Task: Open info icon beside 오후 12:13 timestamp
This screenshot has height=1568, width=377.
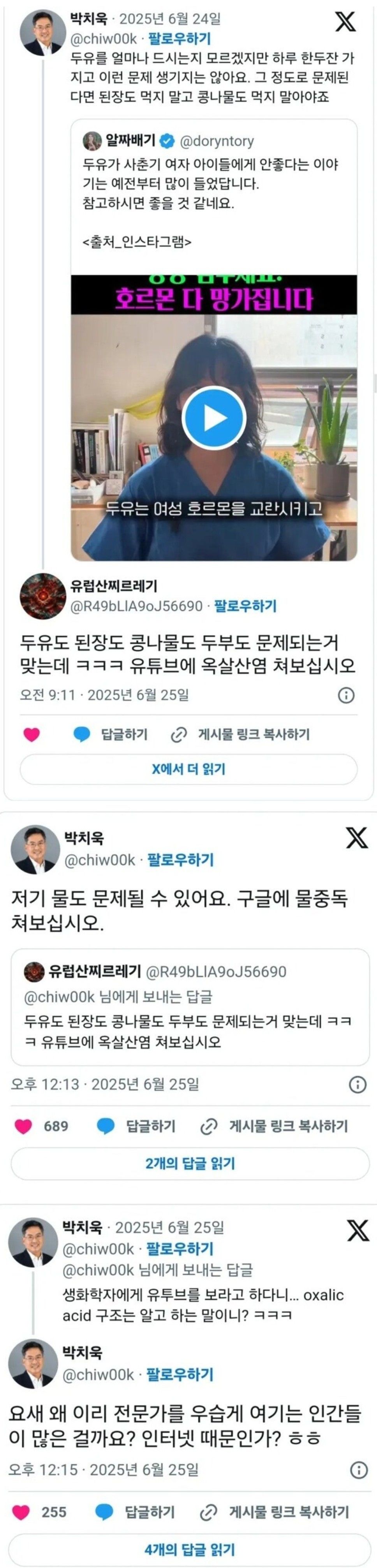Action: pyautogui.click(x=357, y=1084)
